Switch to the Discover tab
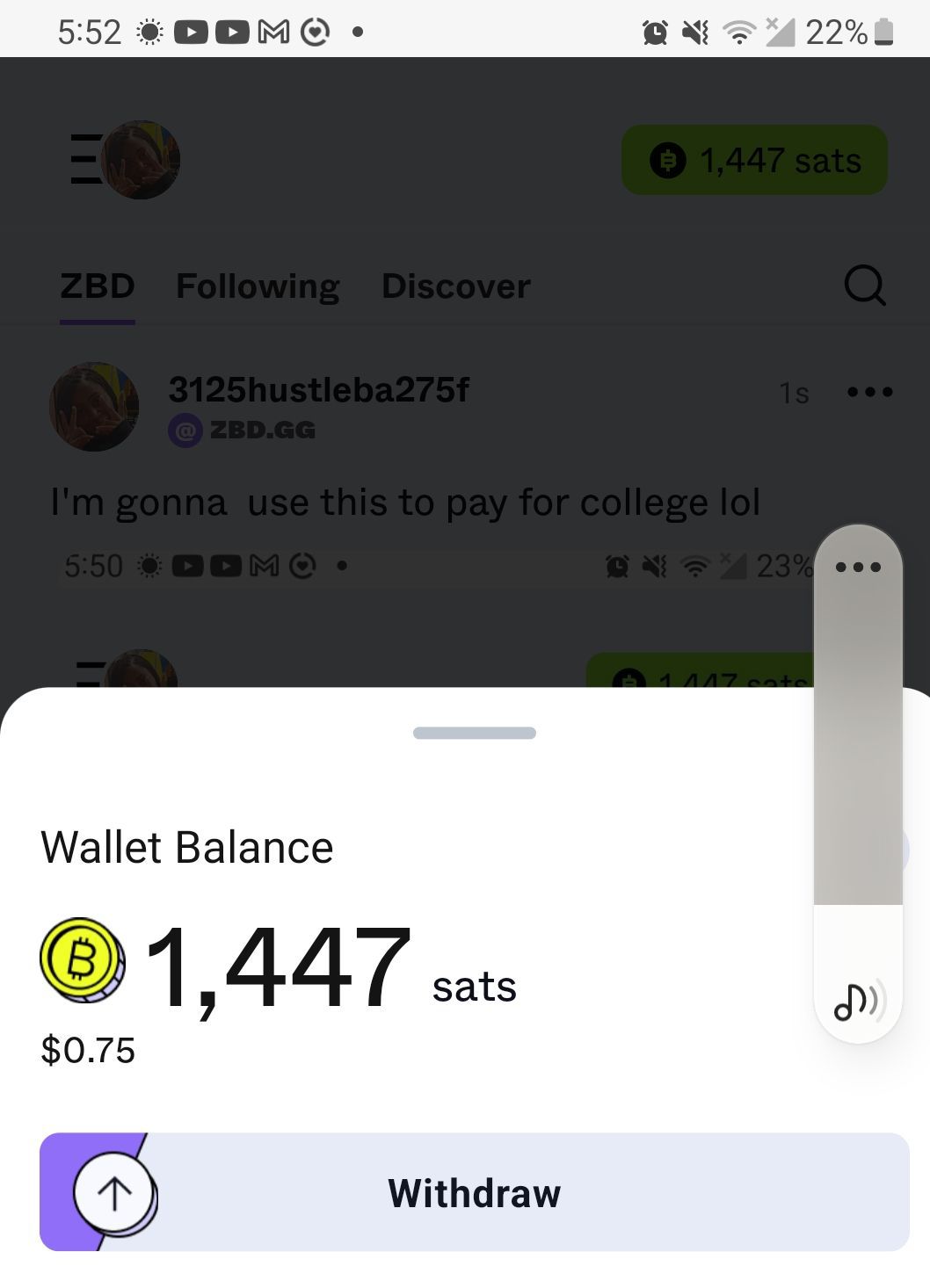This screenshot has height=1288, width=930. 455,286
